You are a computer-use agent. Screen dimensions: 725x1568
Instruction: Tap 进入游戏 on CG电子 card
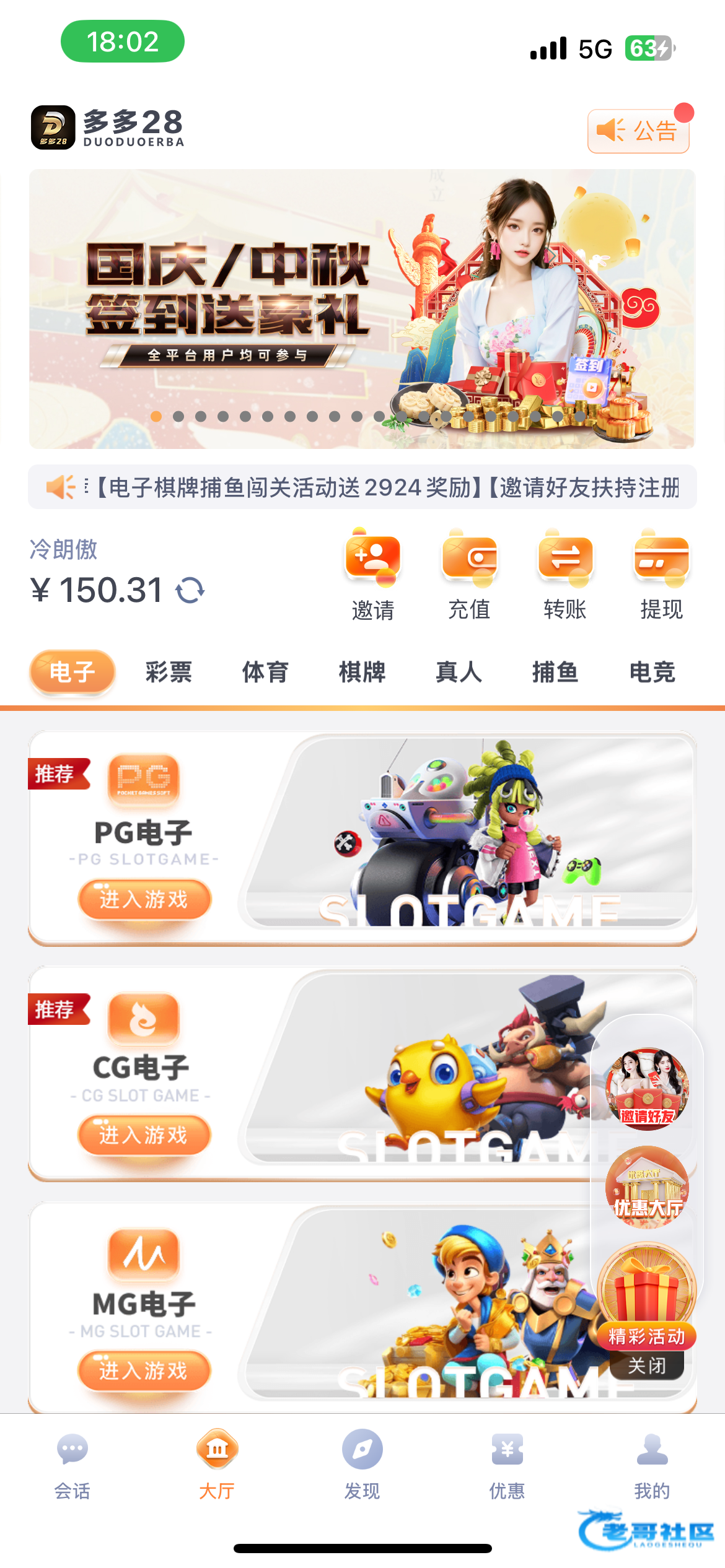pyautogui.click(x=144, y=1135)
